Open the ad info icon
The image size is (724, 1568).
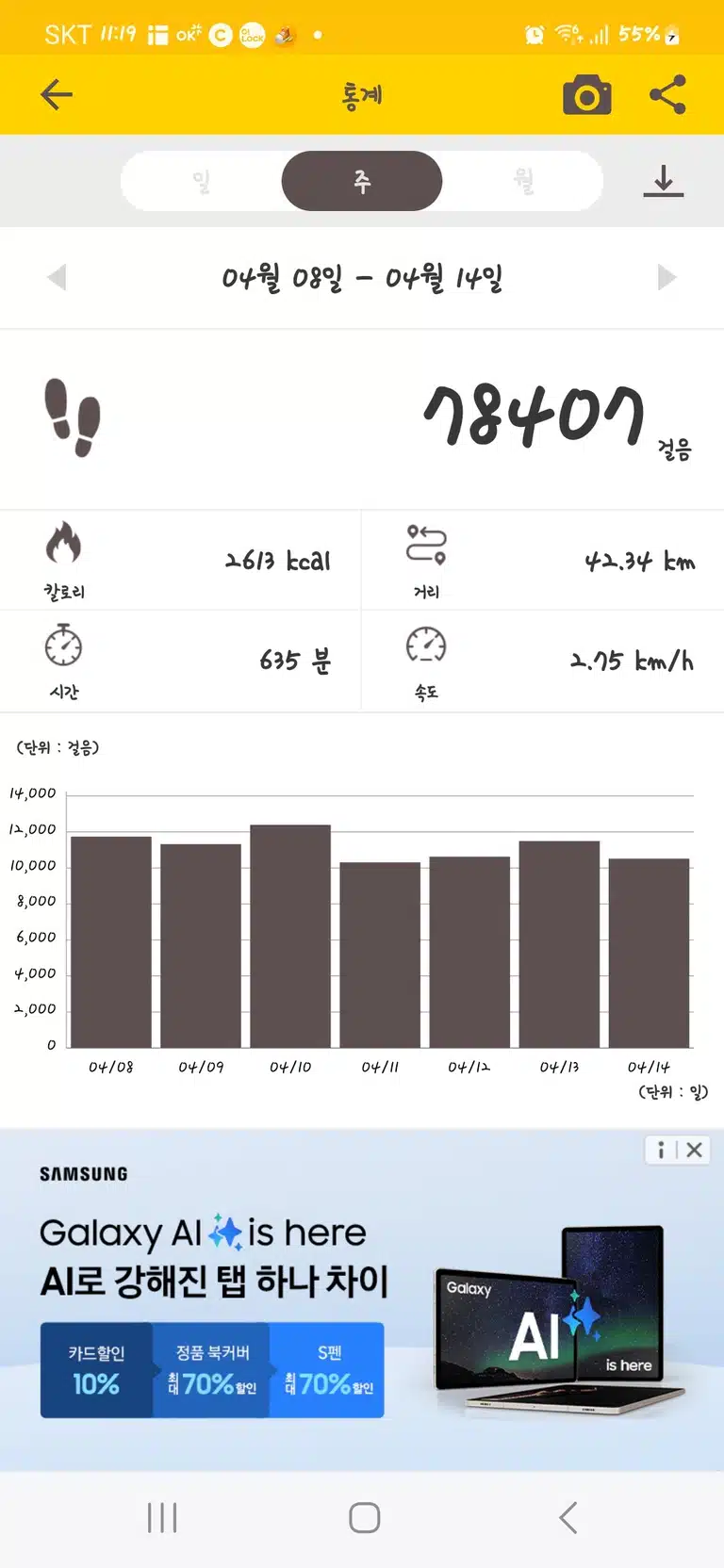coord(661,1150)
